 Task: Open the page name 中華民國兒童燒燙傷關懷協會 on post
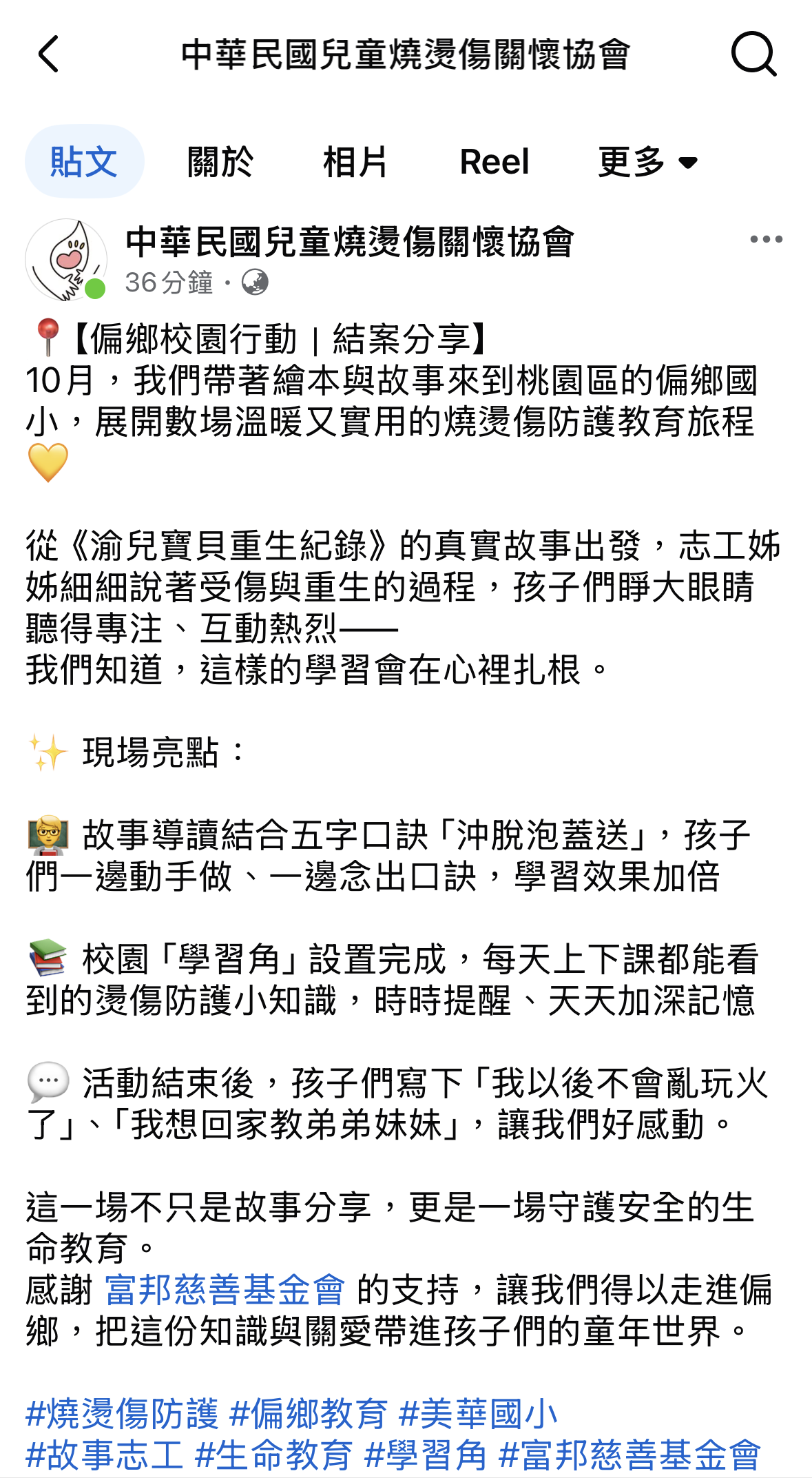(350, 241)
